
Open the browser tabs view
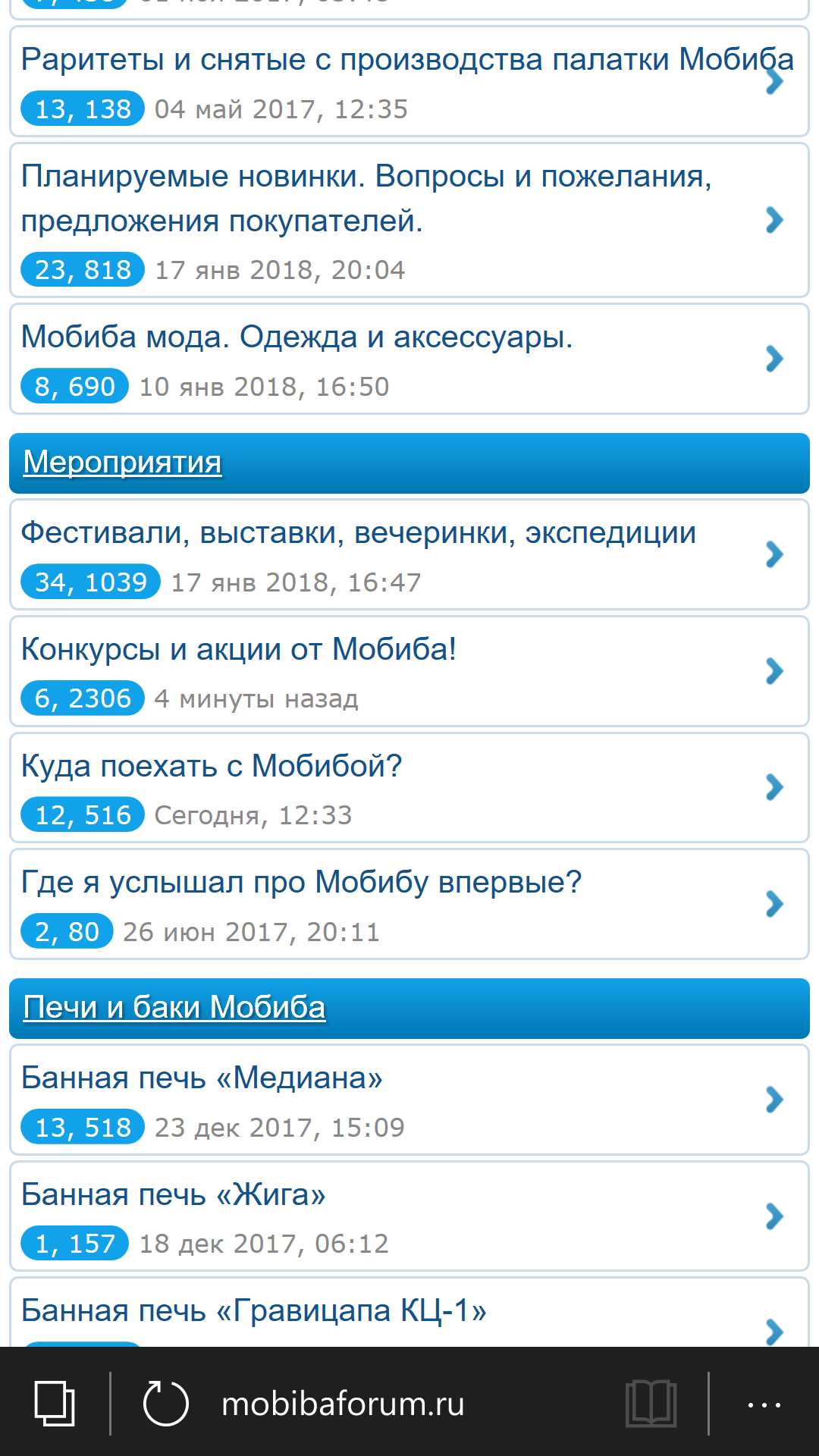(x=55, y=1404)
